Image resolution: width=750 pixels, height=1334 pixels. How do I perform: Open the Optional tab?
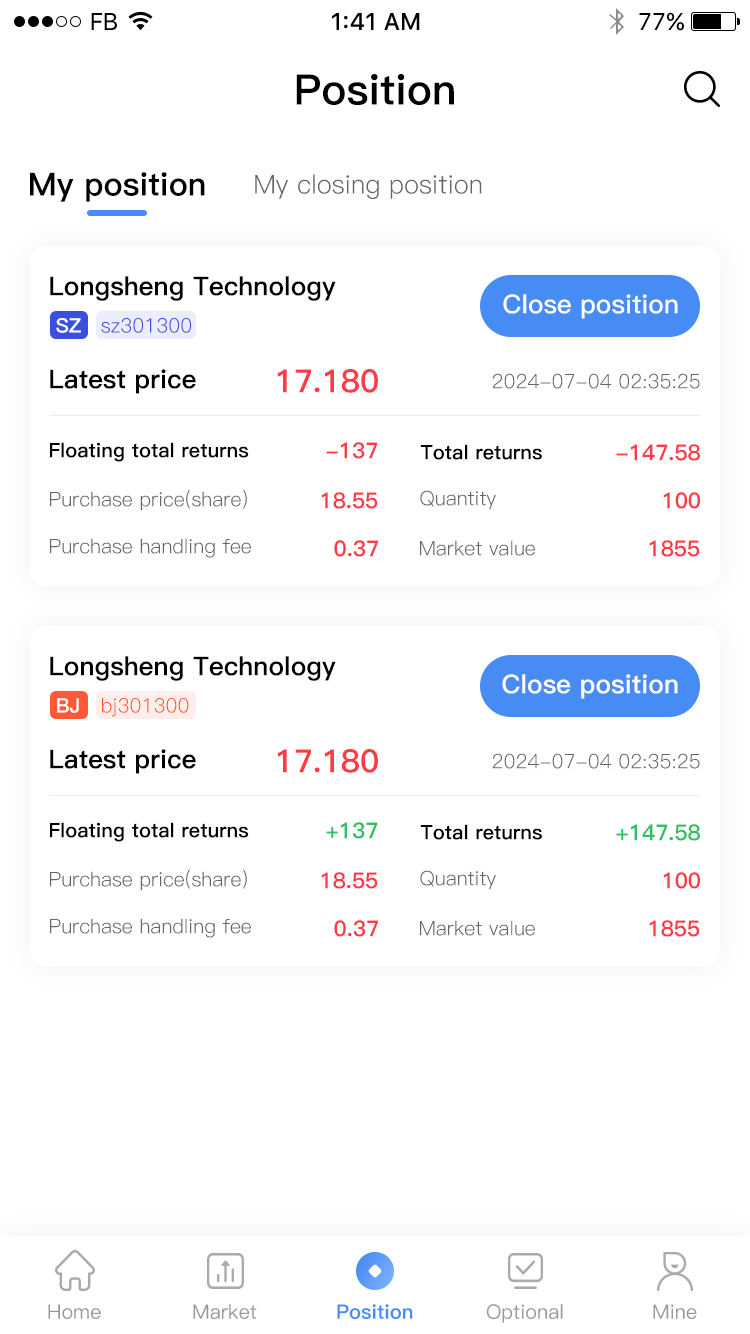525,1286
